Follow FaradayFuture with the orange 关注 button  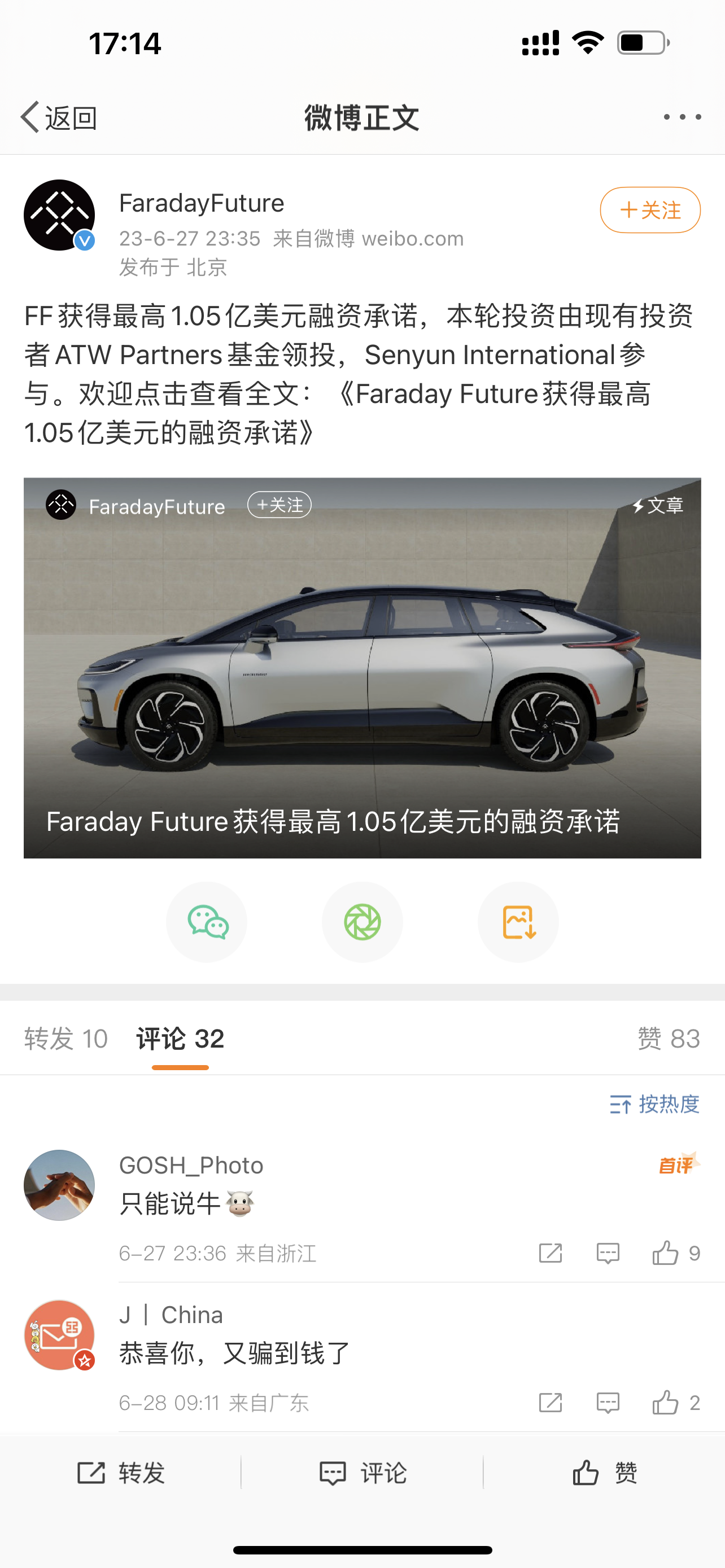(649, 210)
